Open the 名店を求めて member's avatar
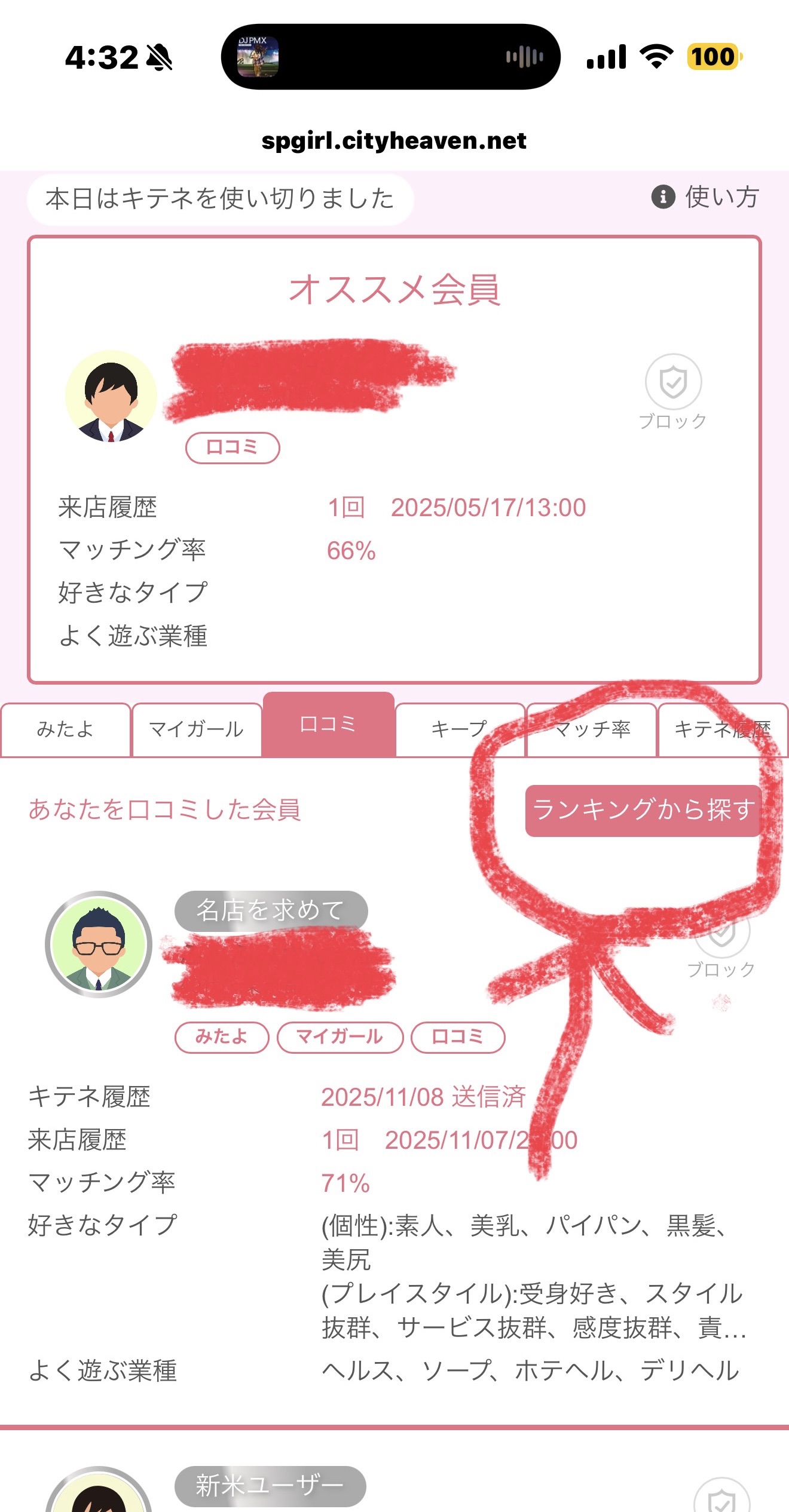 click(x=99, y=944)
